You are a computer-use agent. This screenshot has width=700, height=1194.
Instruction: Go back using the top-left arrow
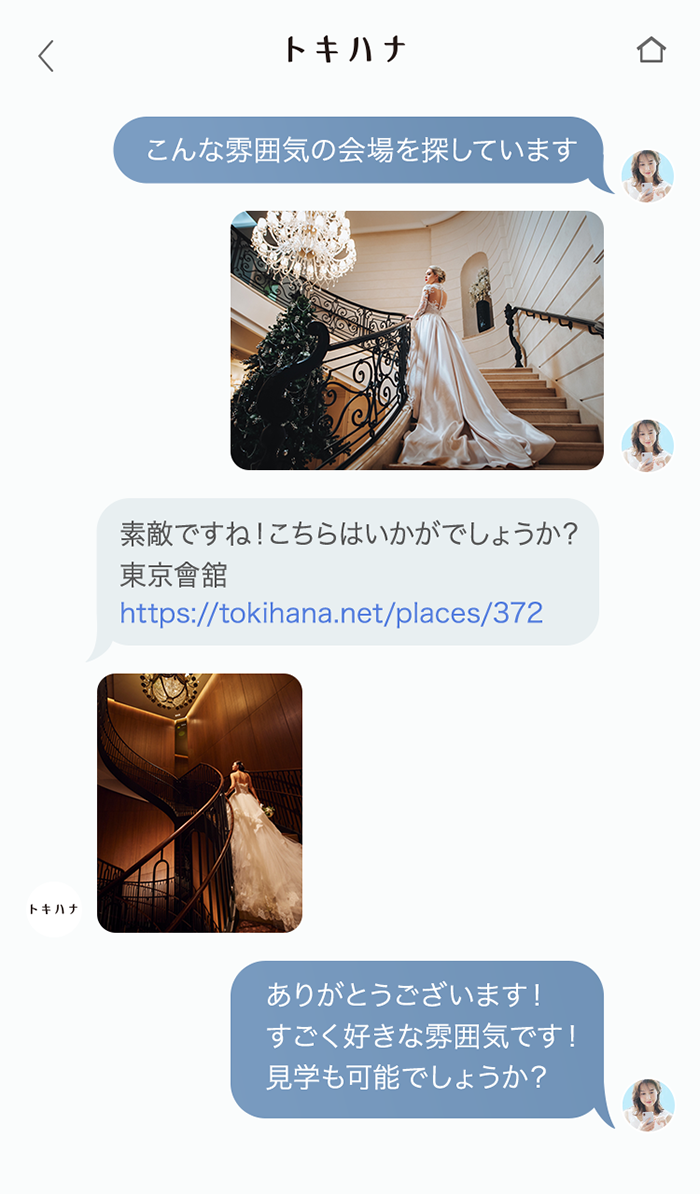[x=46, y=56]
